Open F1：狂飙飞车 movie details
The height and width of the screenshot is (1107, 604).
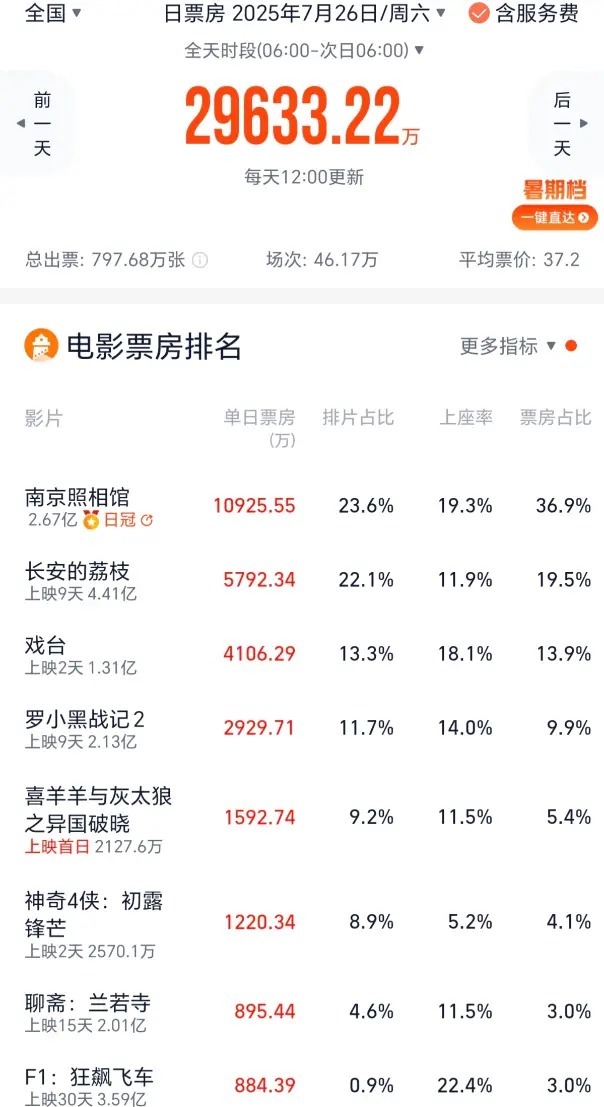[302, 1086]
